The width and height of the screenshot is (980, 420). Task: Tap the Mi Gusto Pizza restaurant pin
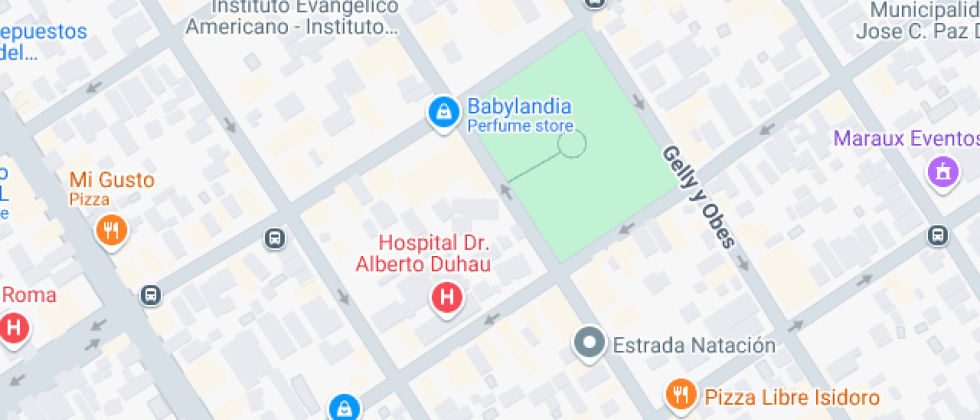[x=112, y=232]
